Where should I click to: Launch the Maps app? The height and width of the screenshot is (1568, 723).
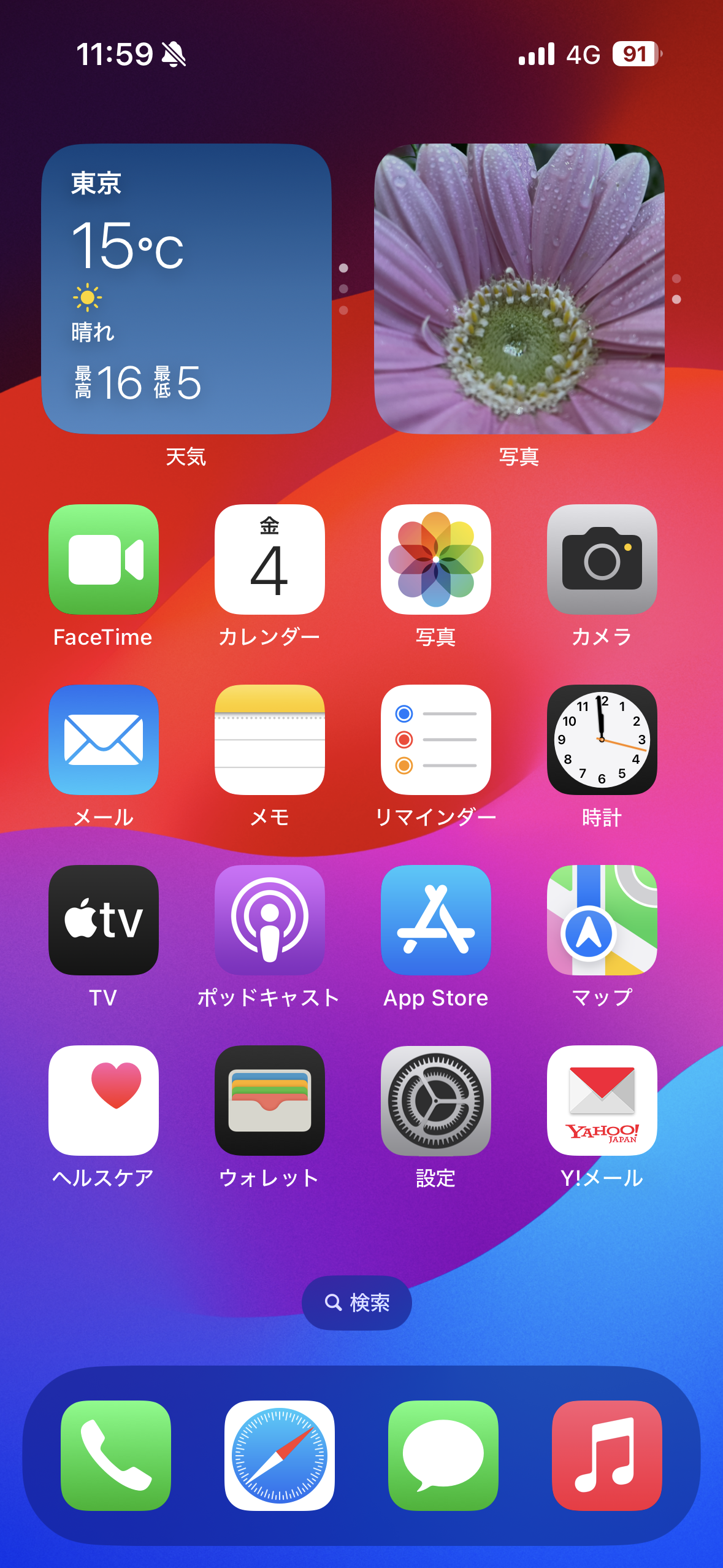[602, 920]
